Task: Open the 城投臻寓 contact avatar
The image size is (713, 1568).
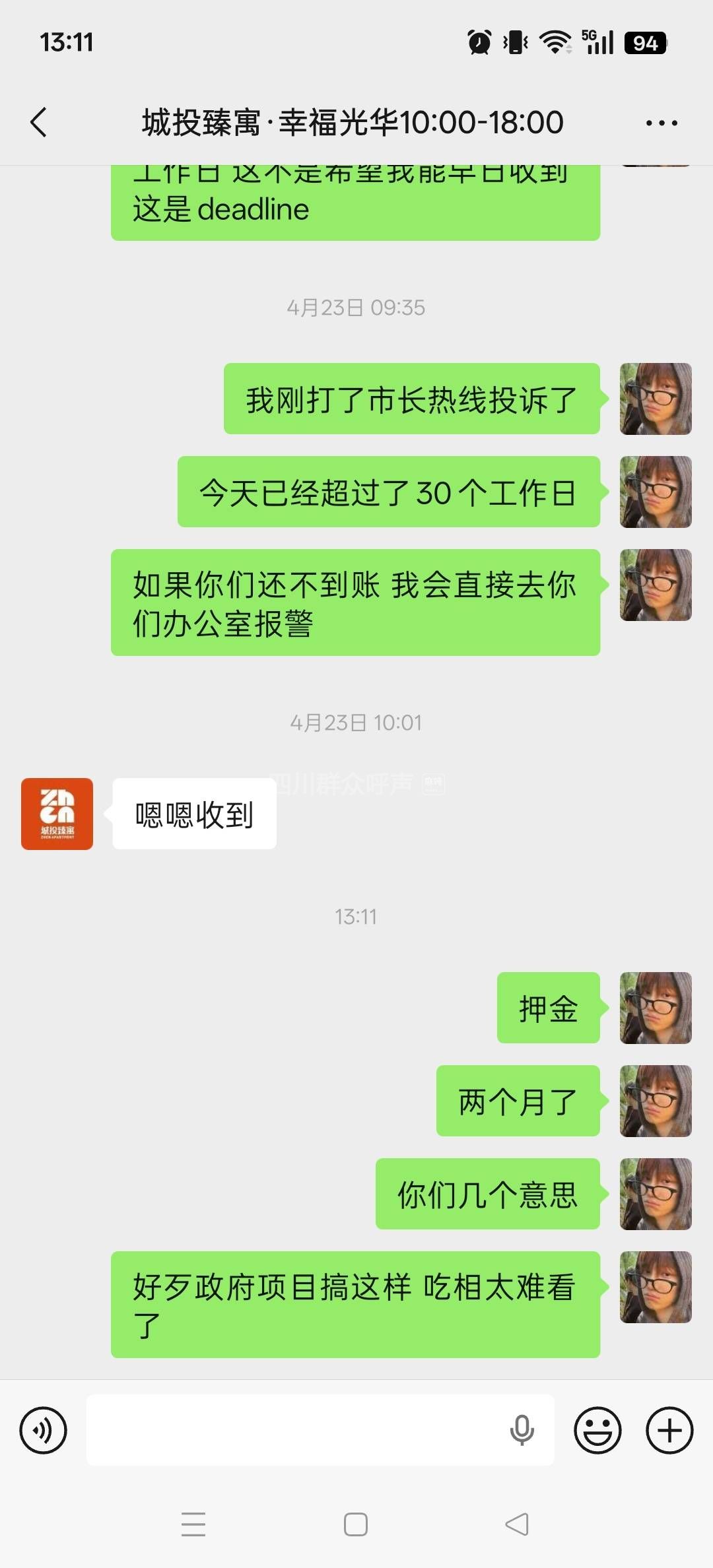Action: tap(57, 814)
